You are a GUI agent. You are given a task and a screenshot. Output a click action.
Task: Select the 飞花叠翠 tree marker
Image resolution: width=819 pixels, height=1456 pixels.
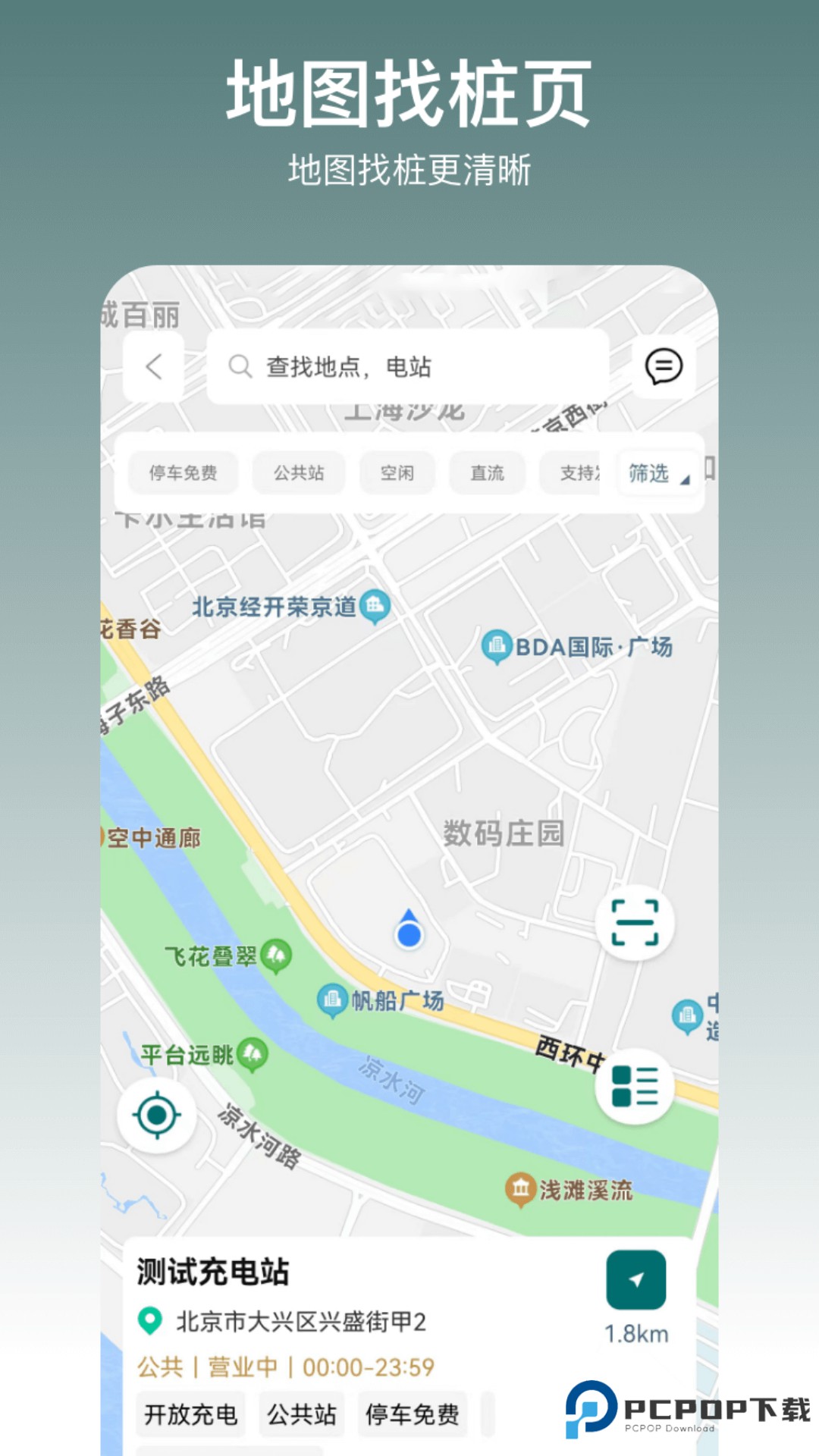tap(275, 954)
